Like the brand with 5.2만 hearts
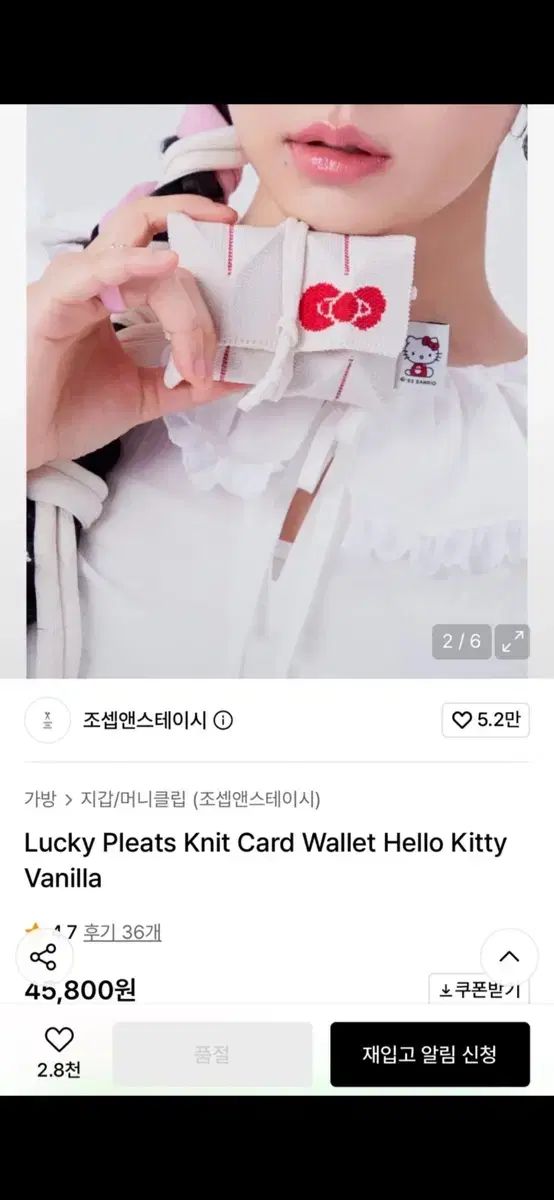This screenshot has height=1200, width=554. coord(486,720)
